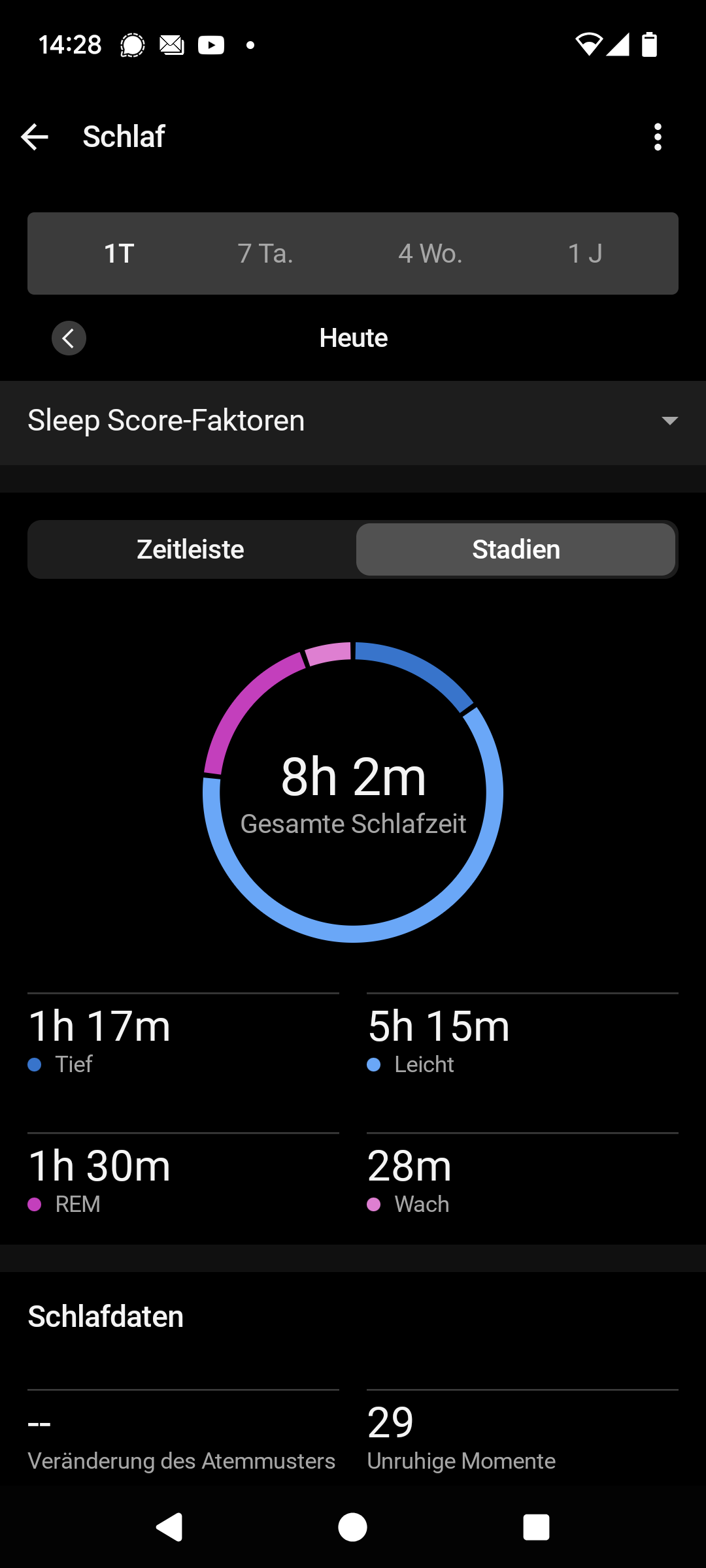Go back using the top-left arrow
Viewport: 706px width, 1568px height.
point(35,137)
